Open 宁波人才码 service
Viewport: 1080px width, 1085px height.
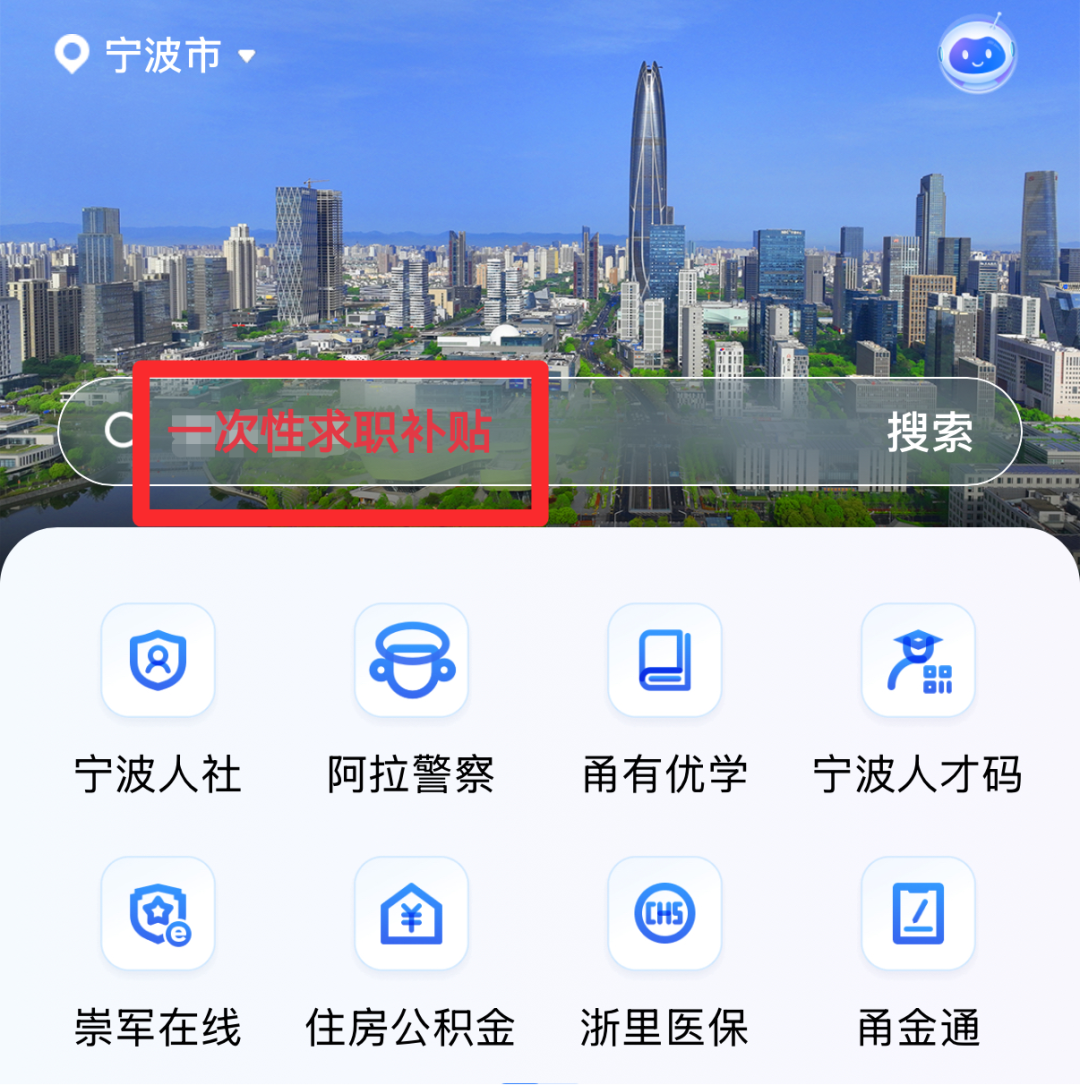click(918, 660)
